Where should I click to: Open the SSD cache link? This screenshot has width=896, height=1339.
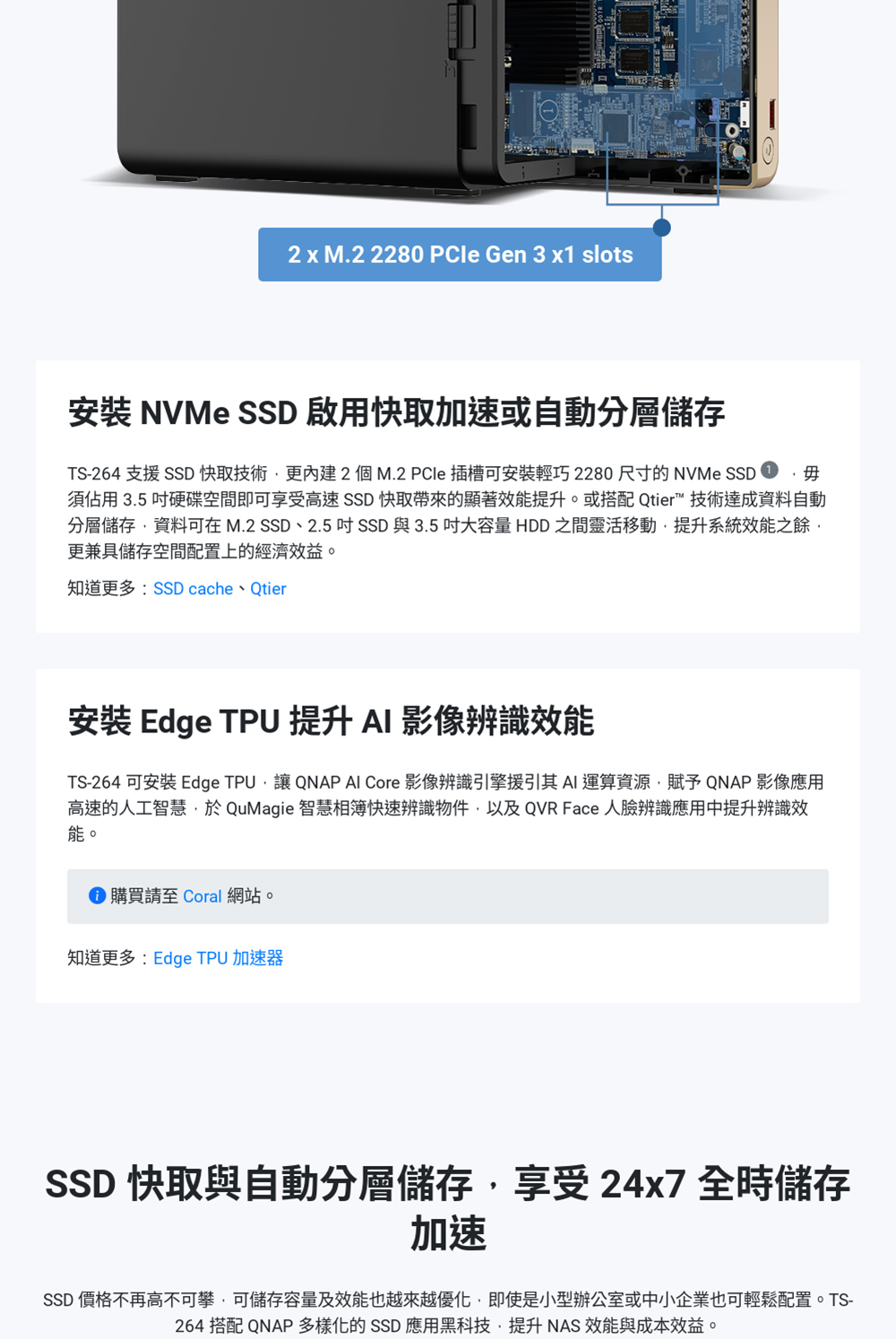(x=193, y=589)
